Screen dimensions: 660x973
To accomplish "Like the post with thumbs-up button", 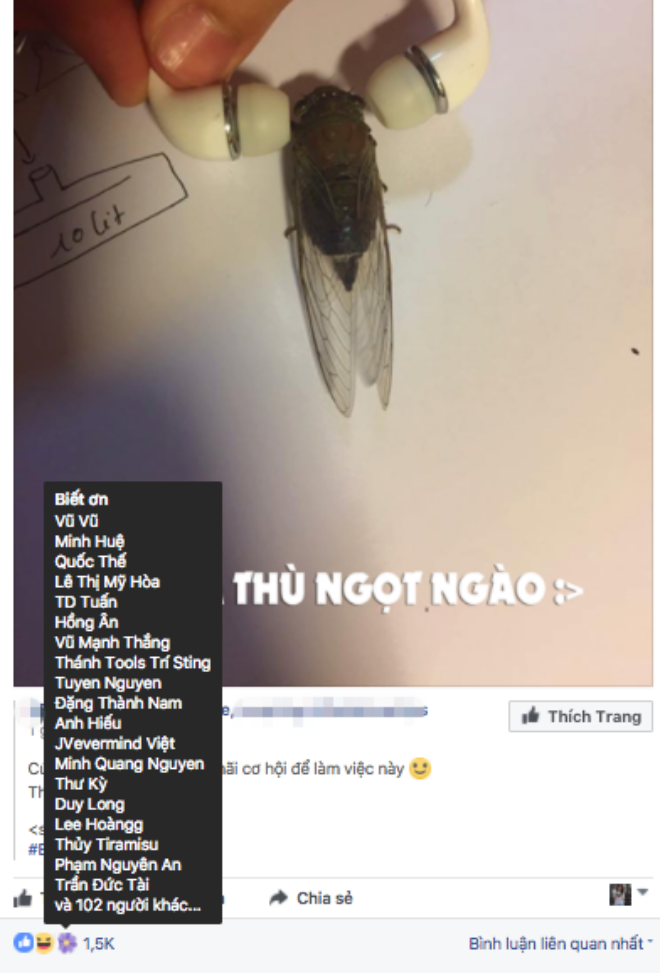I will pos(23,898).
